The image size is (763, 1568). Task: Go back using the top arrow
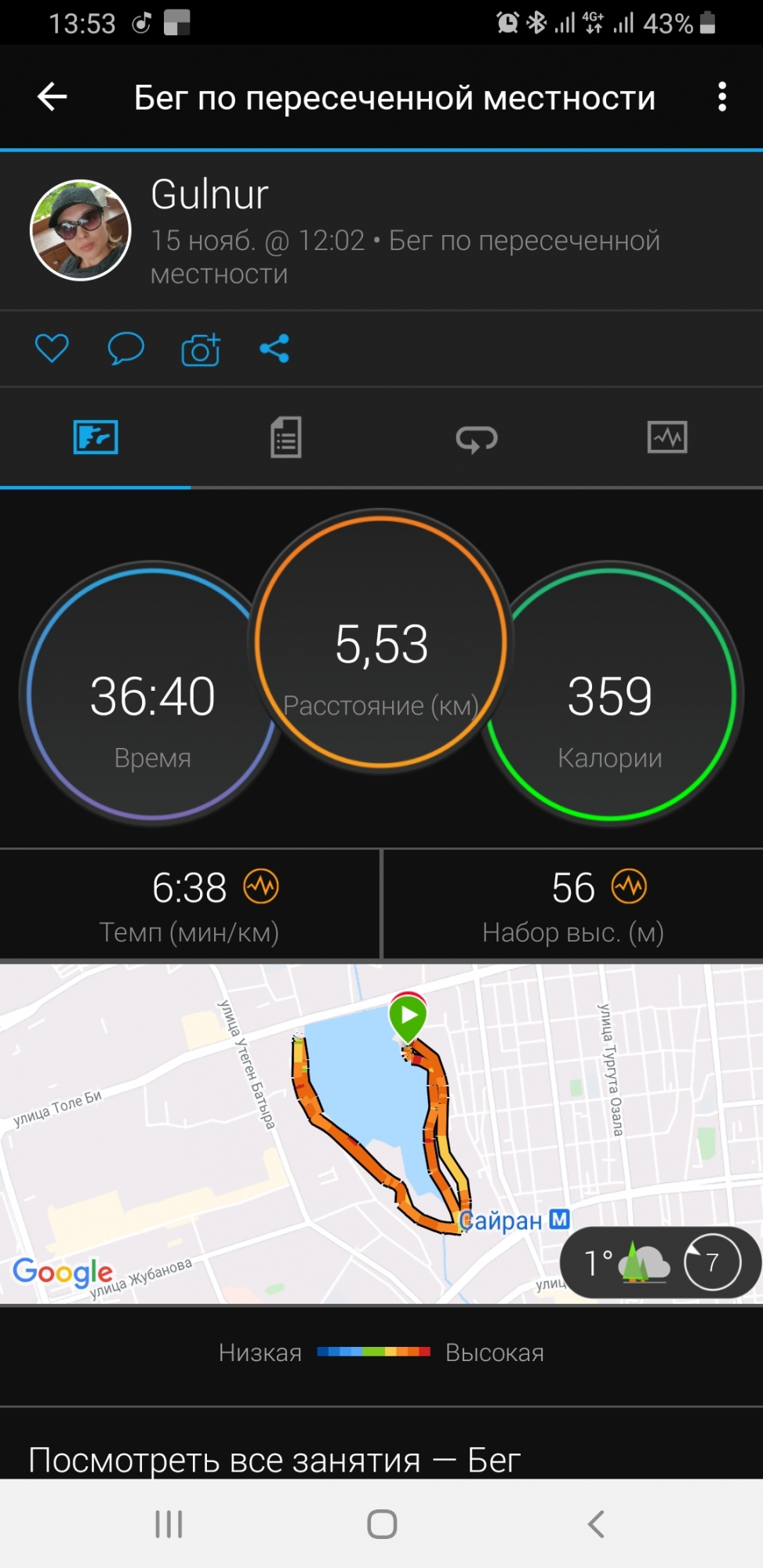pyautogui.click(x=53, y=97)
